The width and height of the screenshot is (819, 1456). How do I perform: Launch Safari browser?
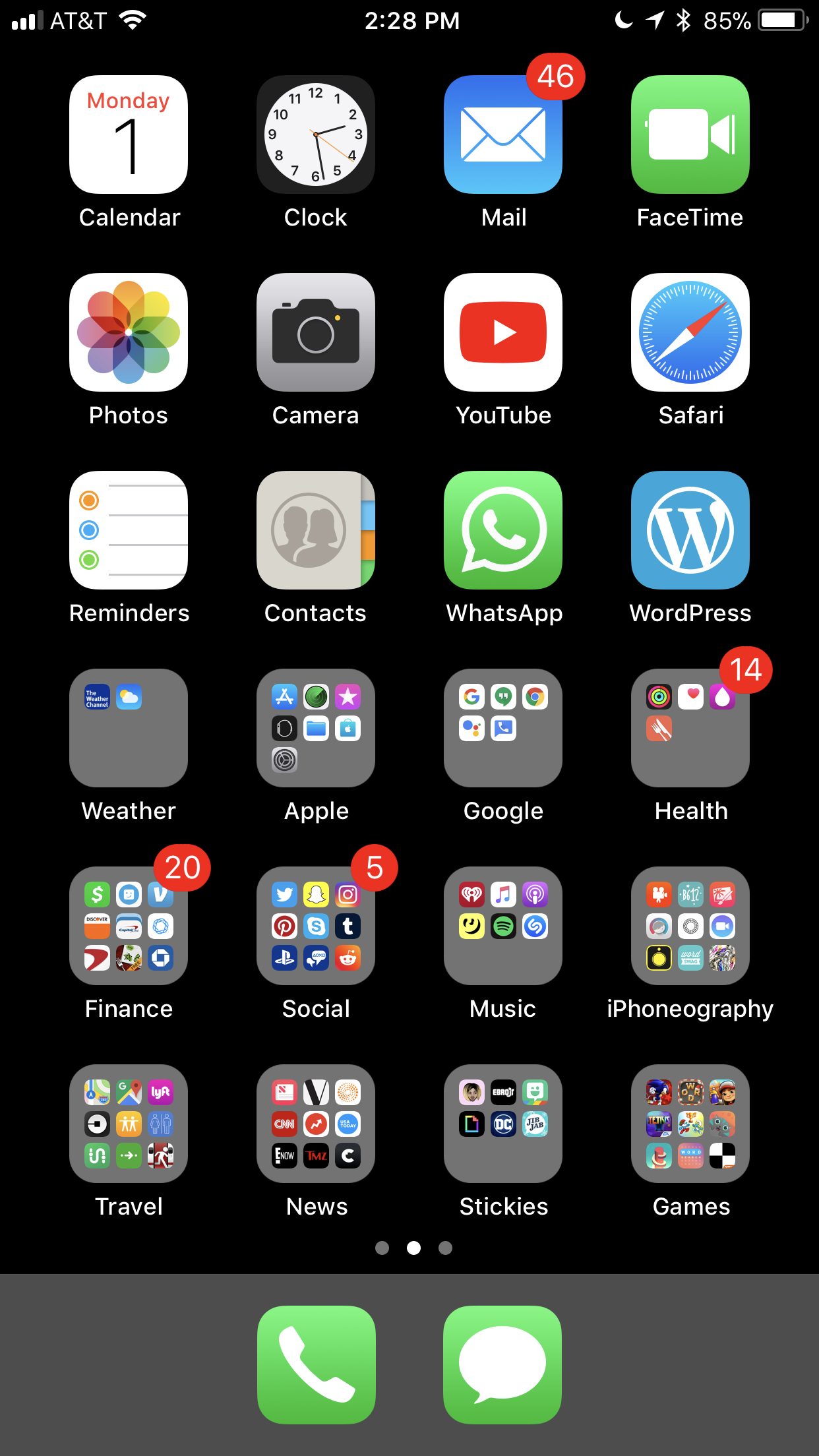coord(690,332)
